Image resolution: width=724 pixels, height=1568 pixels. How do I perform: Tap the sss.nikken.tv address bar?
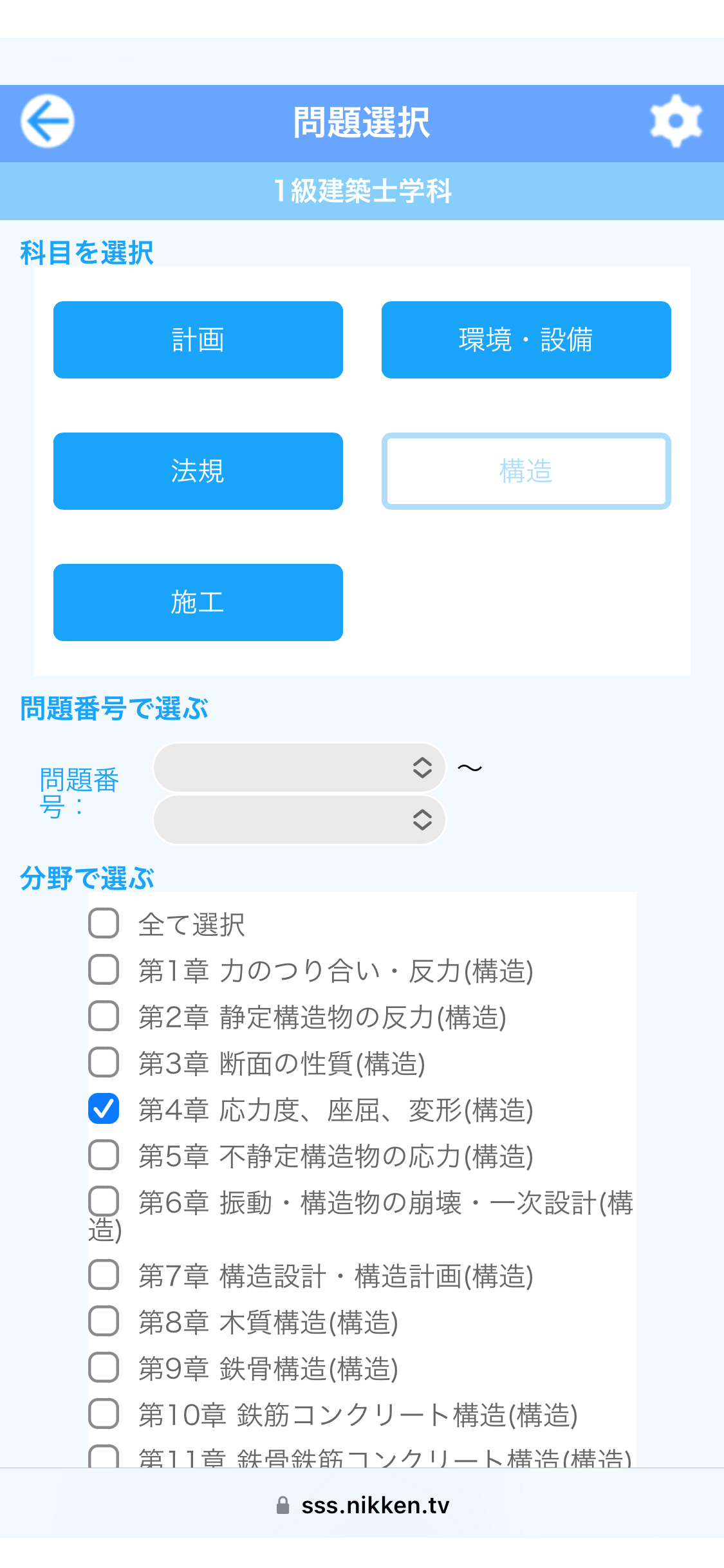pos(362,1504)
